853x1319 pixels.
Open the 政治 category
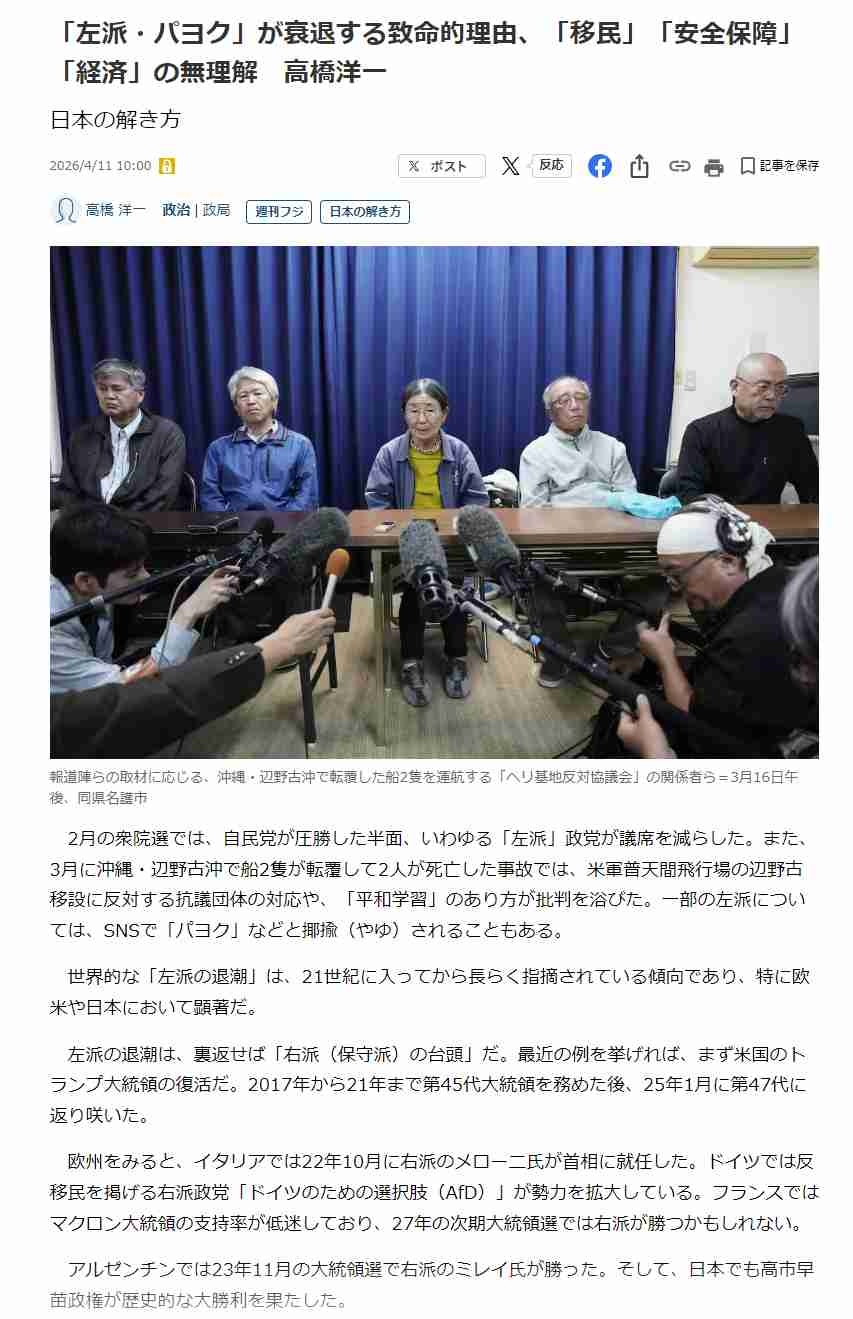tap(176, 211)
